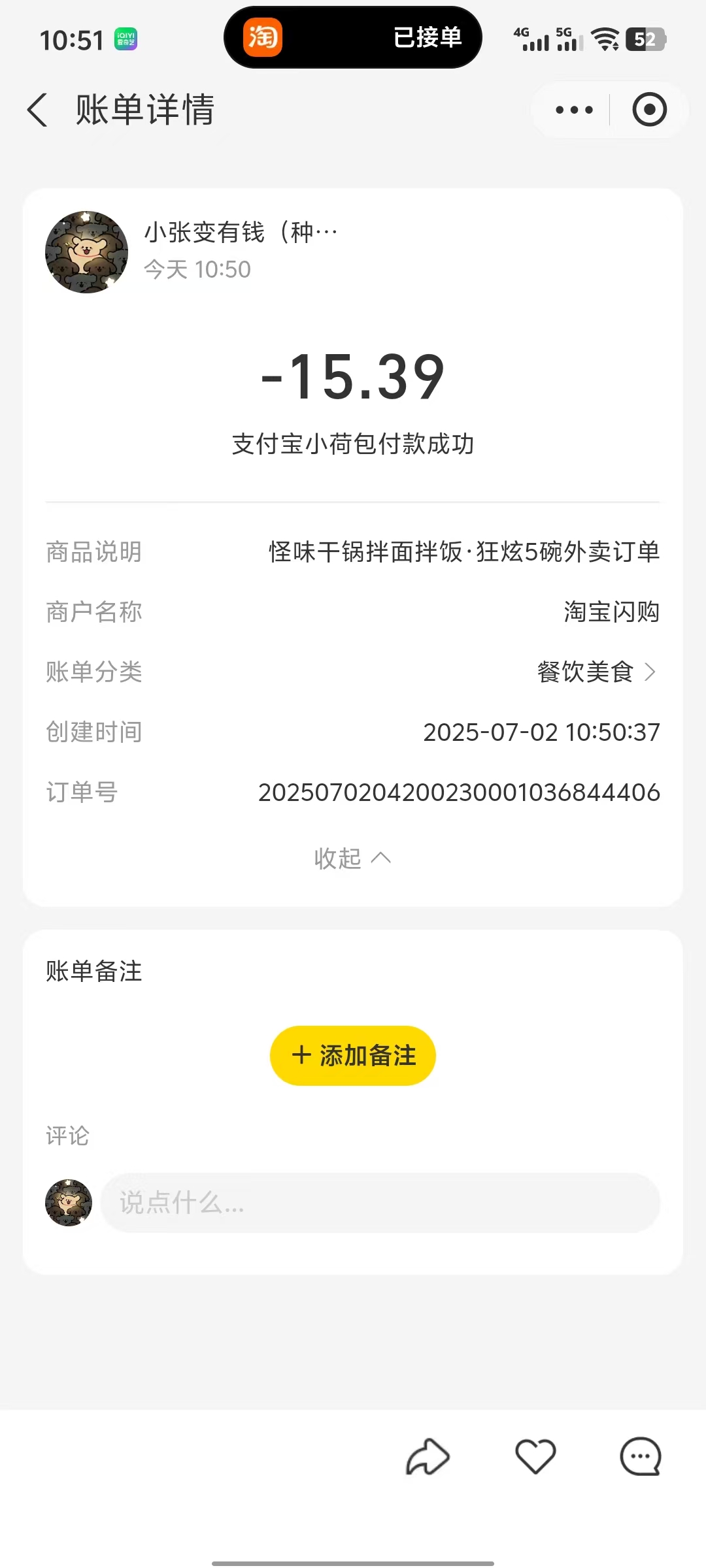Collapse bill details with 收起
Viewport: 706px width, 1568px height.
click(352, 858)
